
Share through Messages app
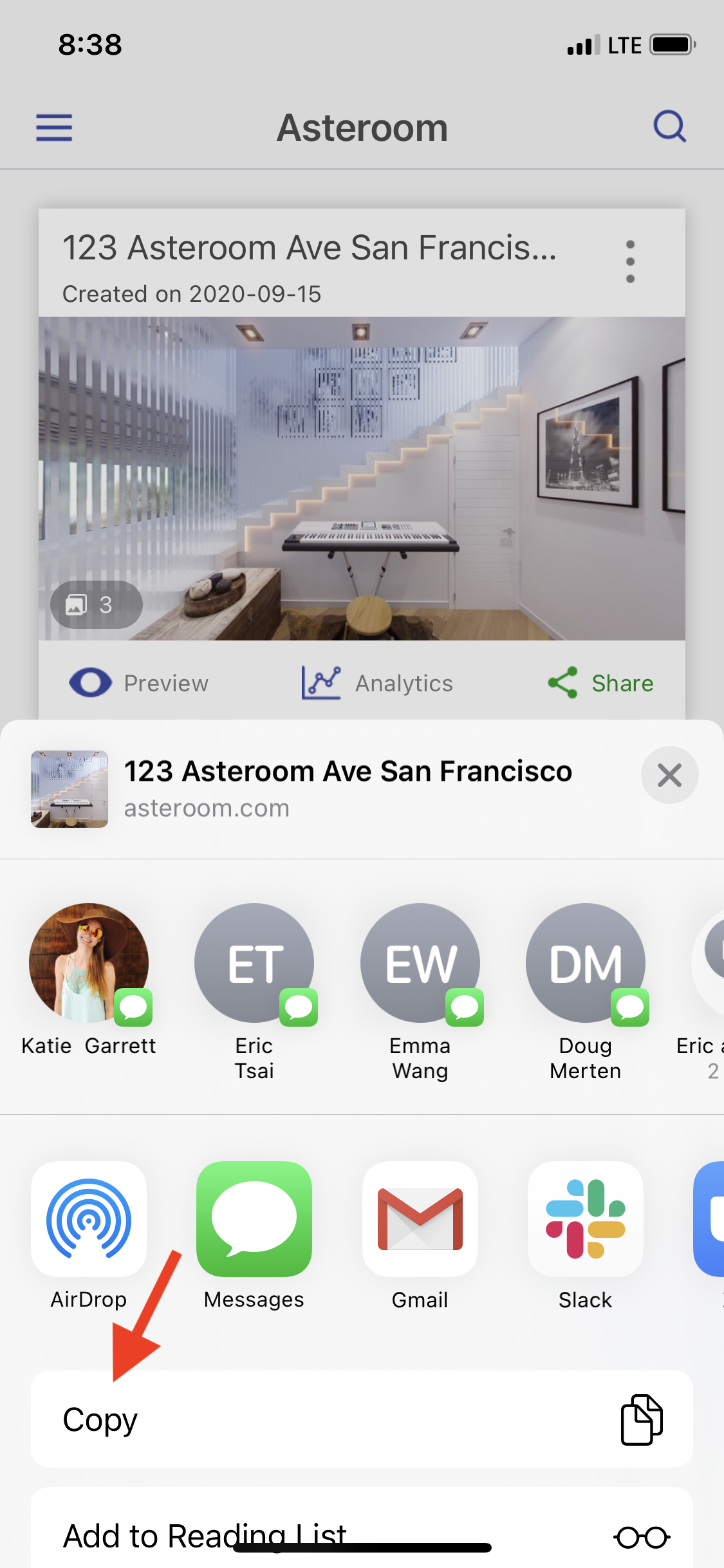[254, 1236]
